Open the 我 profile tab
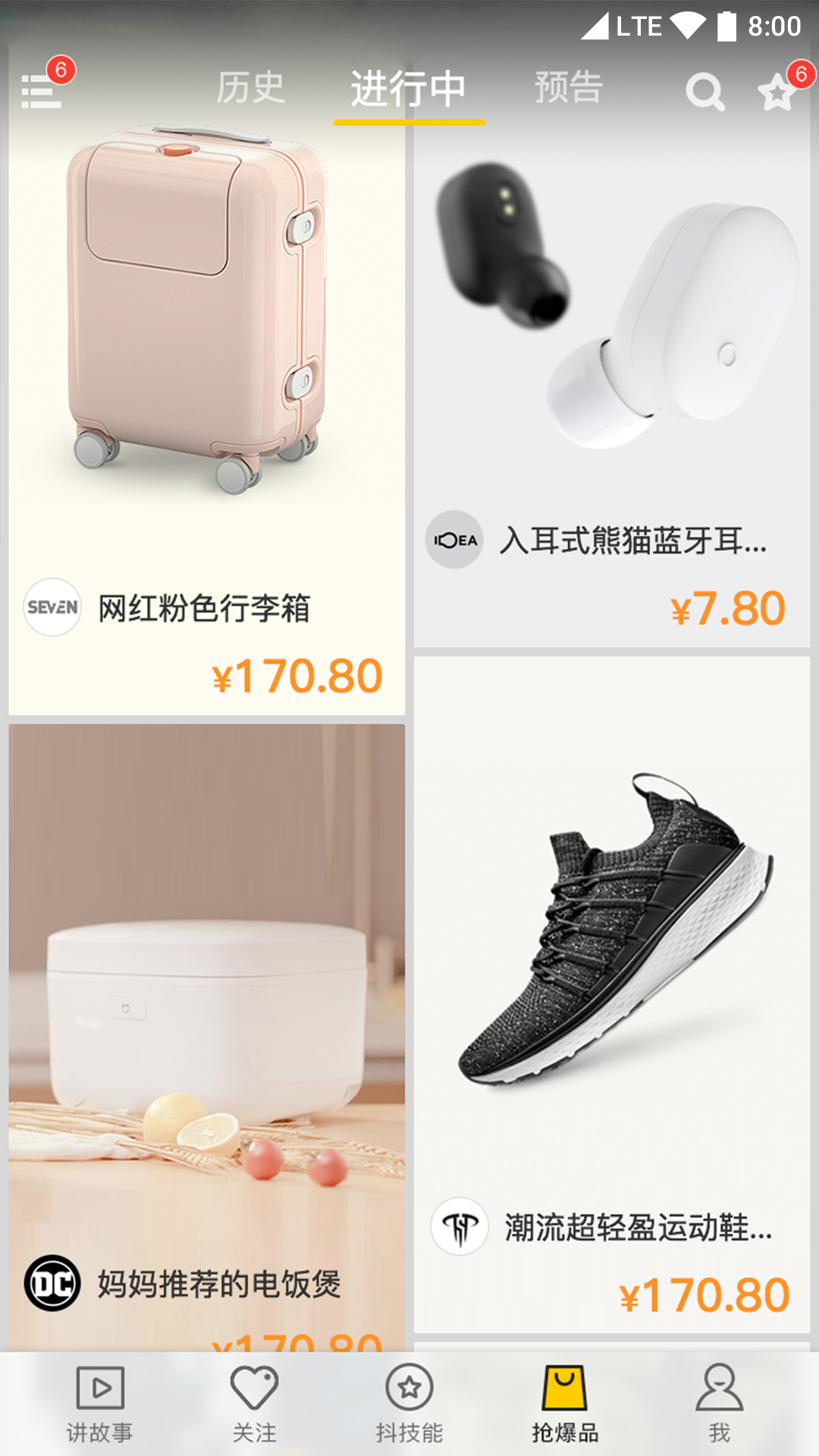This screenshot has height=1456, width=819. 719,1404
